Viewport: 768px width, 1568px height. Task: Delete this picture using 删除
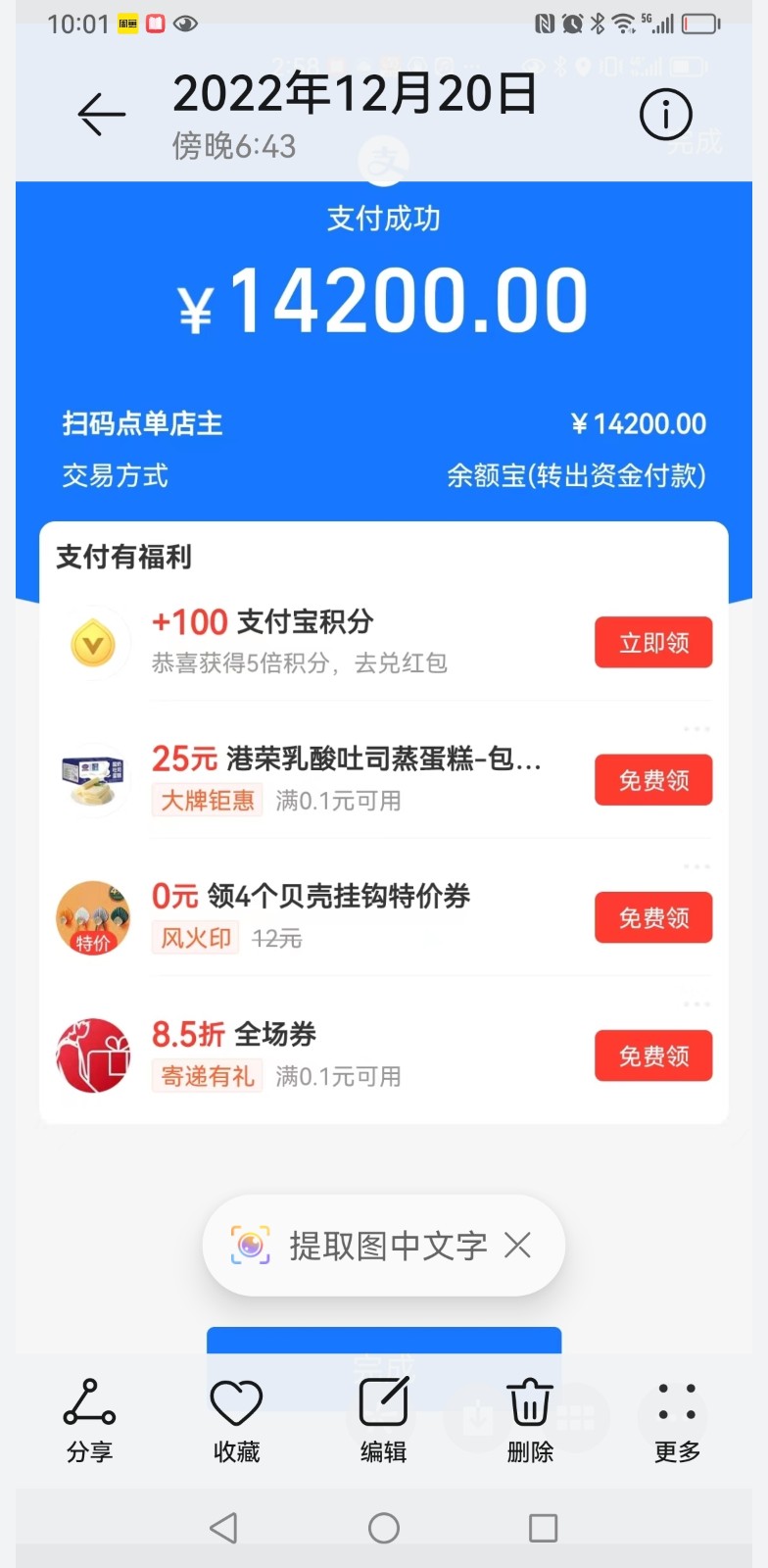530,1420
